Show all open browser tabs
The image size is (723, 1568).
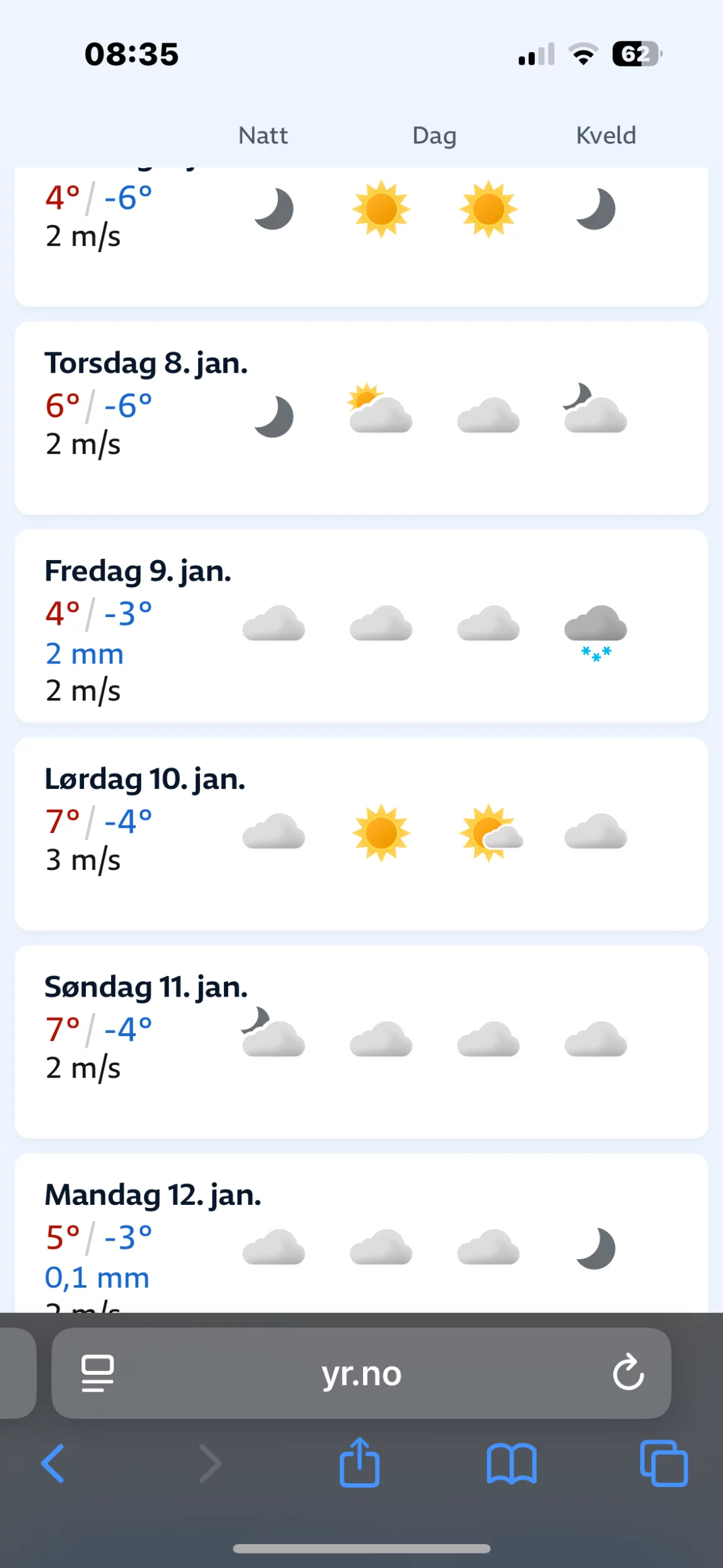pyautogui.click(x=663, y=1463)
